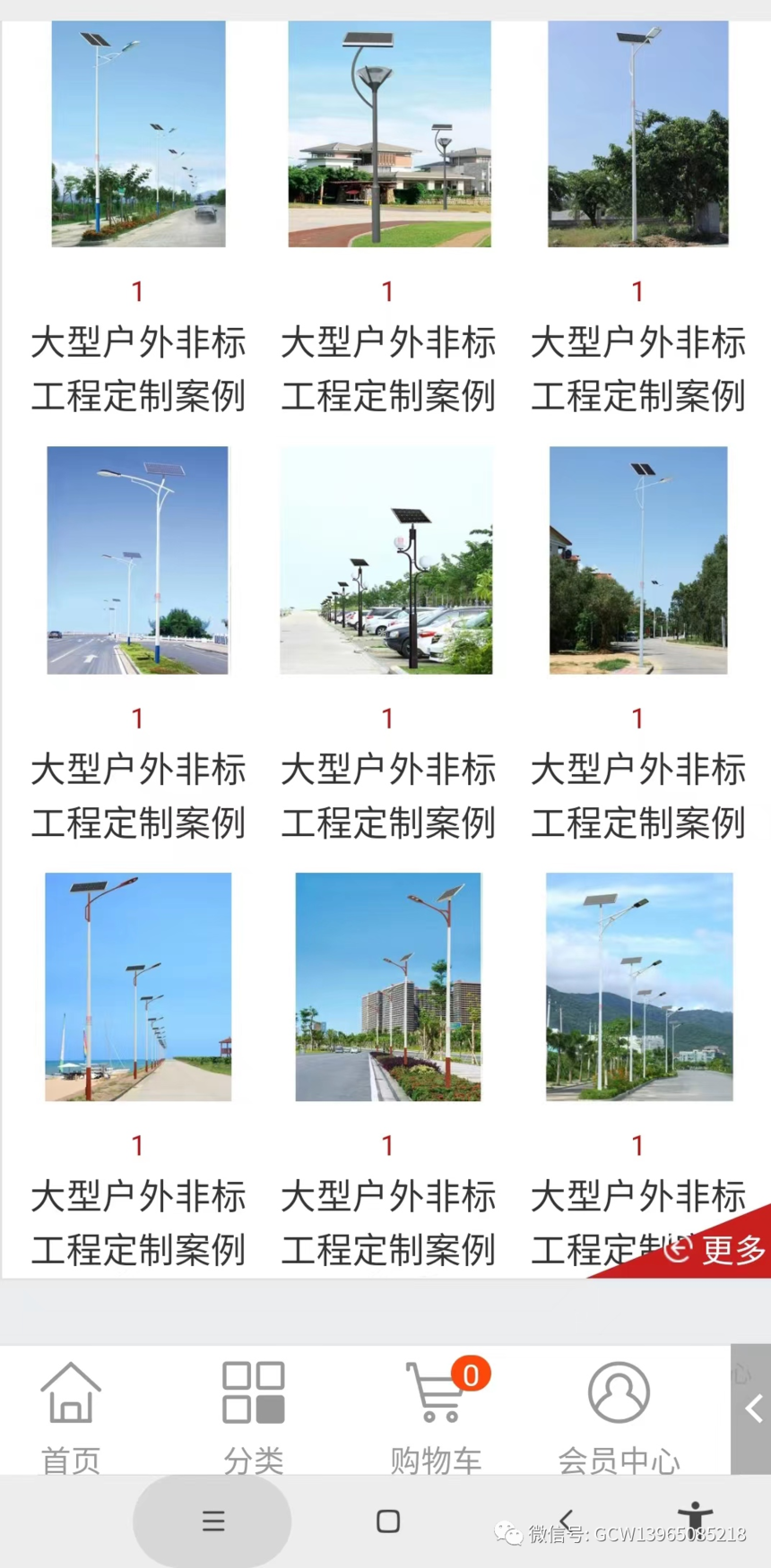Viewport: 771px width, 1568px height.
Task: Tap the system home square button
Action: pos(388,1521)
